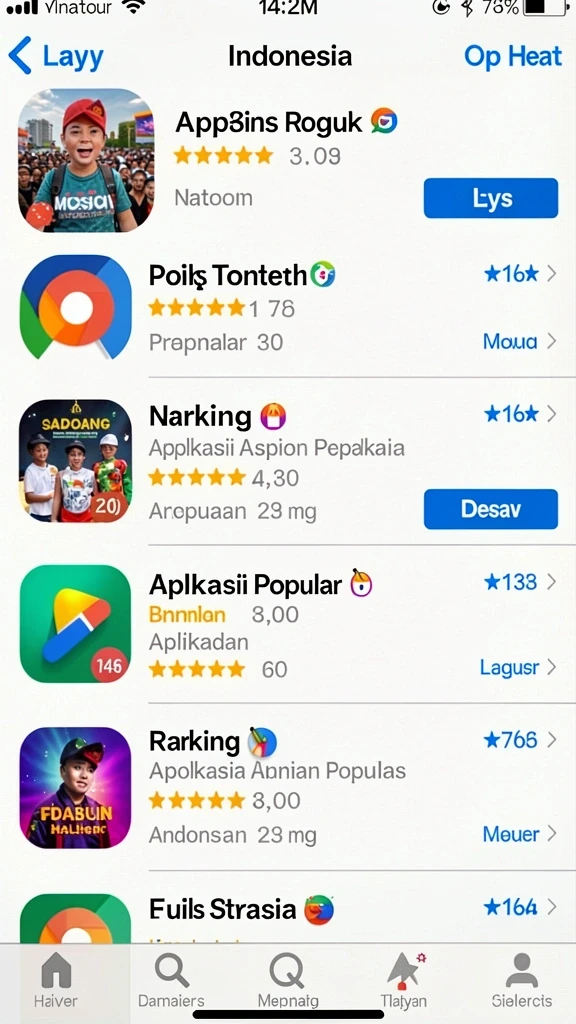Open the Poilş Tonteth app listing

(x=288, y=307)
